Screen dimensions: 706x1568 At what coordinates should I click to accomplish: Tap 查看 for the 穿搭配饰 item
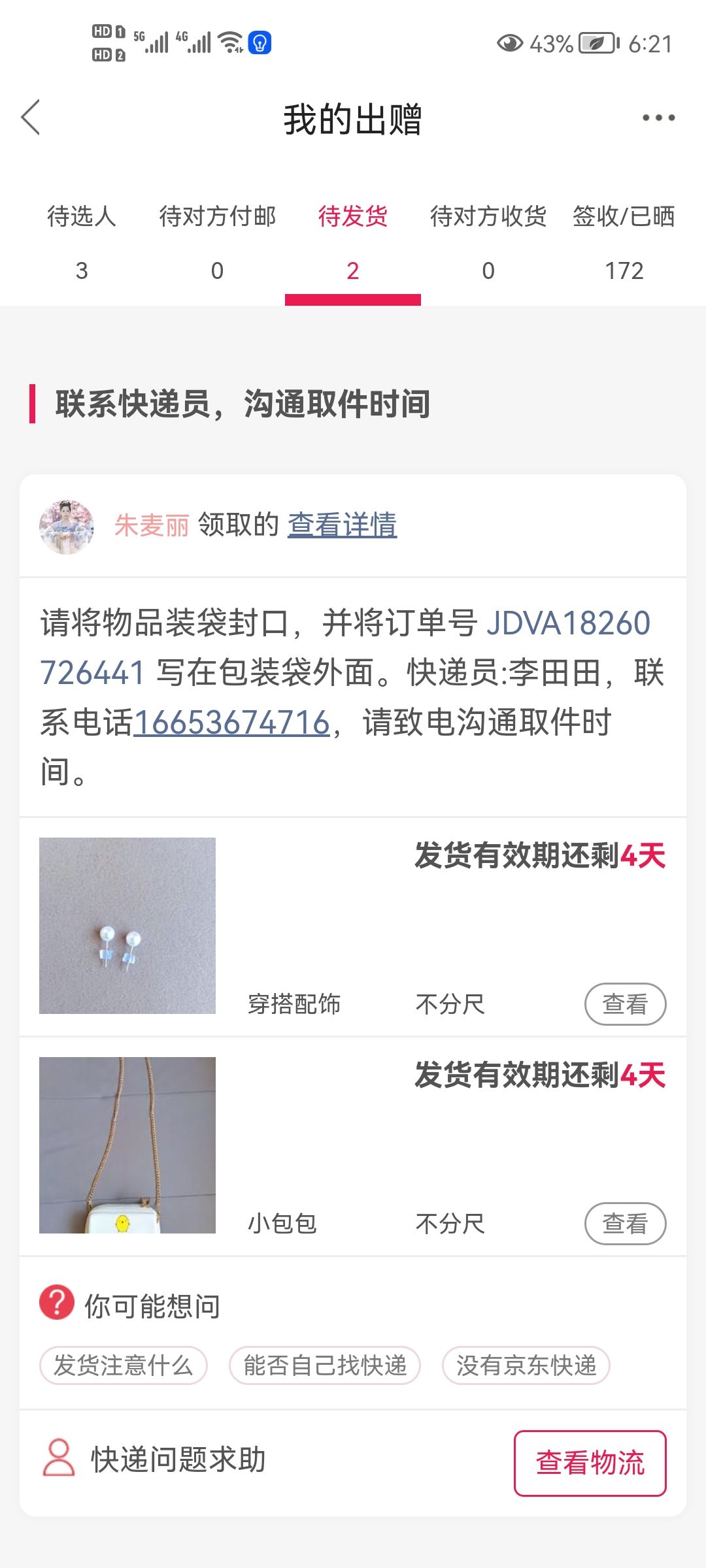(x=625, y=1004)
